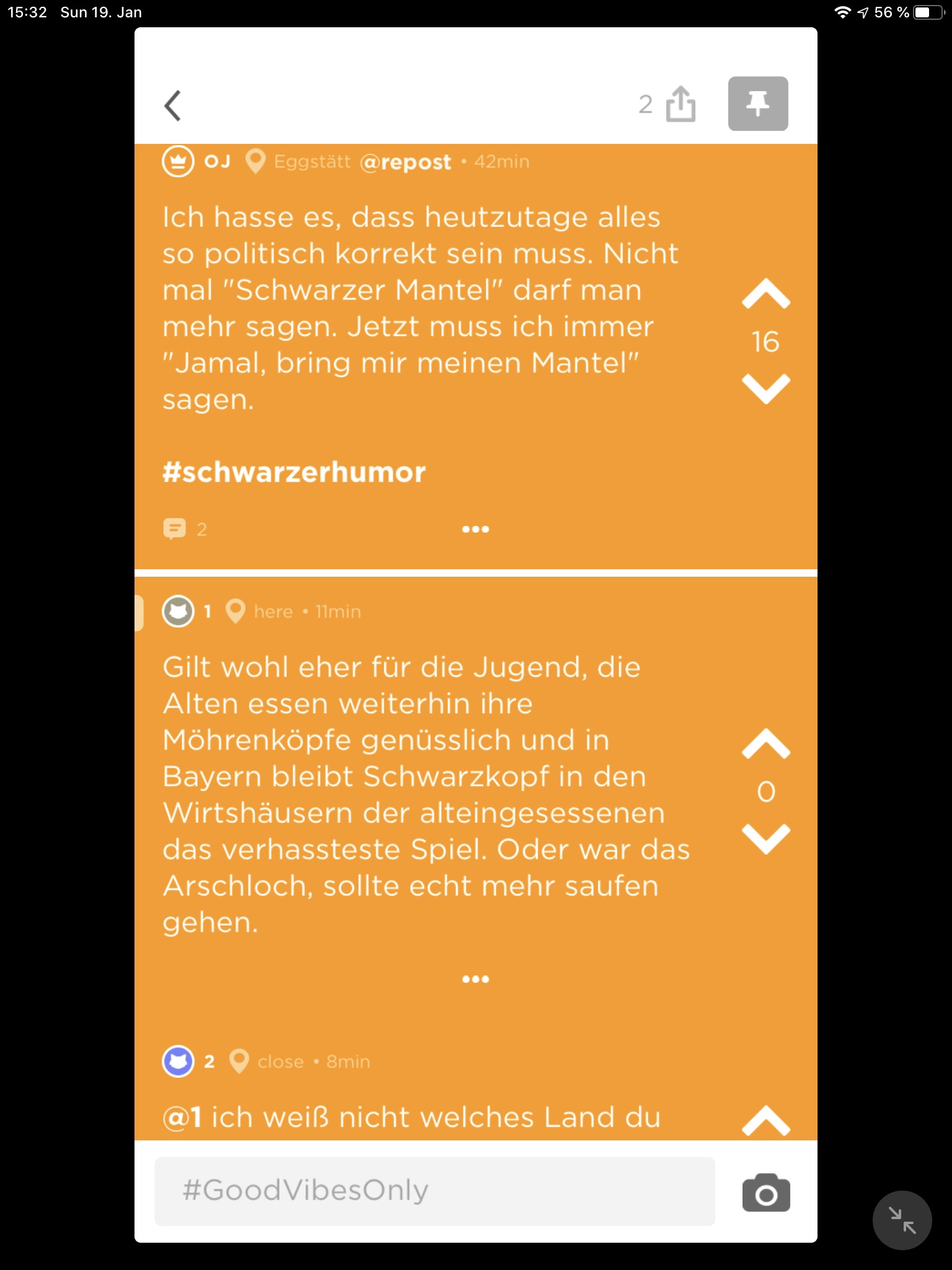Upvote reply 1 about Möhrenköpfe
Screen dimensions: 952x1270
[765, 745]
